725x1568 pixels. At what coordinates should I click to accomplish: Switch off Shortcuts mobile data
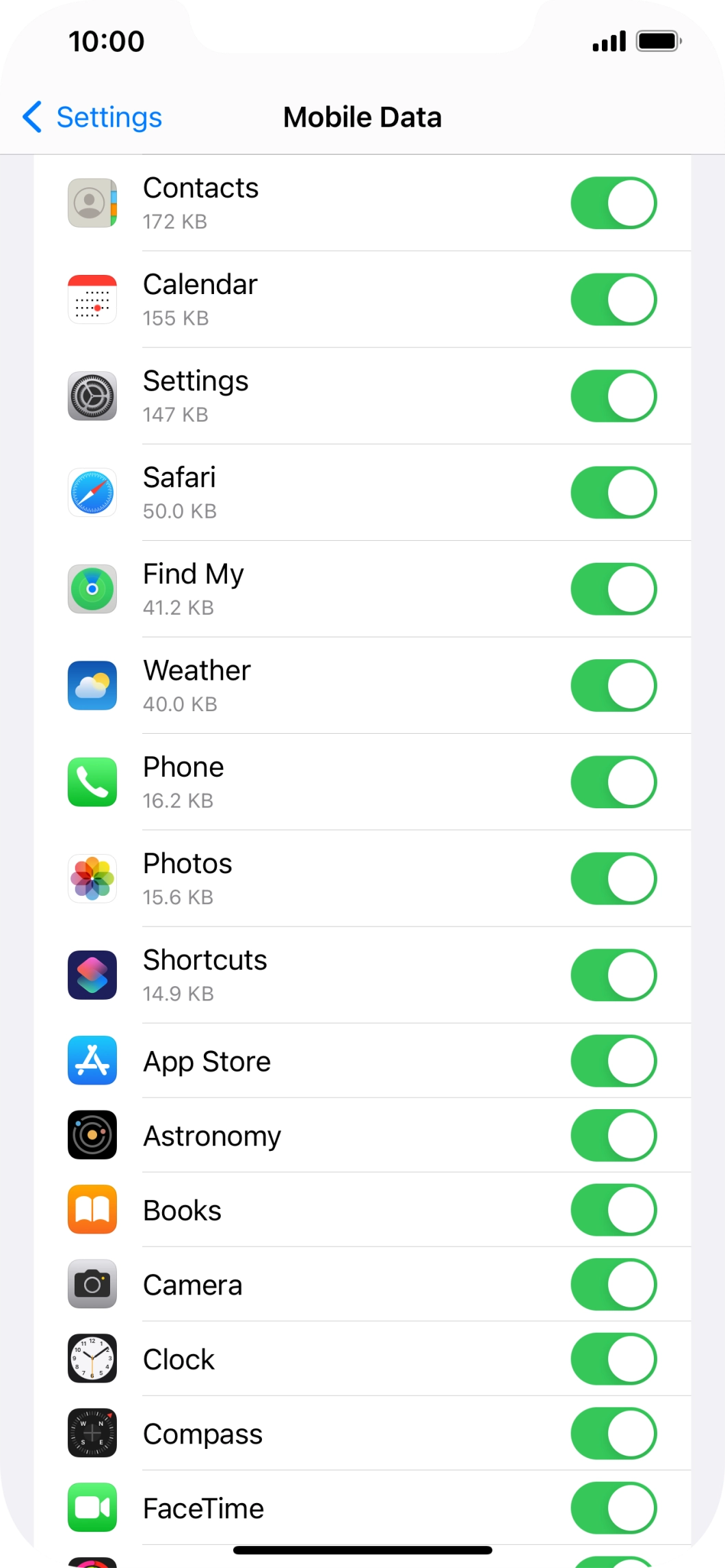point(613,974)
